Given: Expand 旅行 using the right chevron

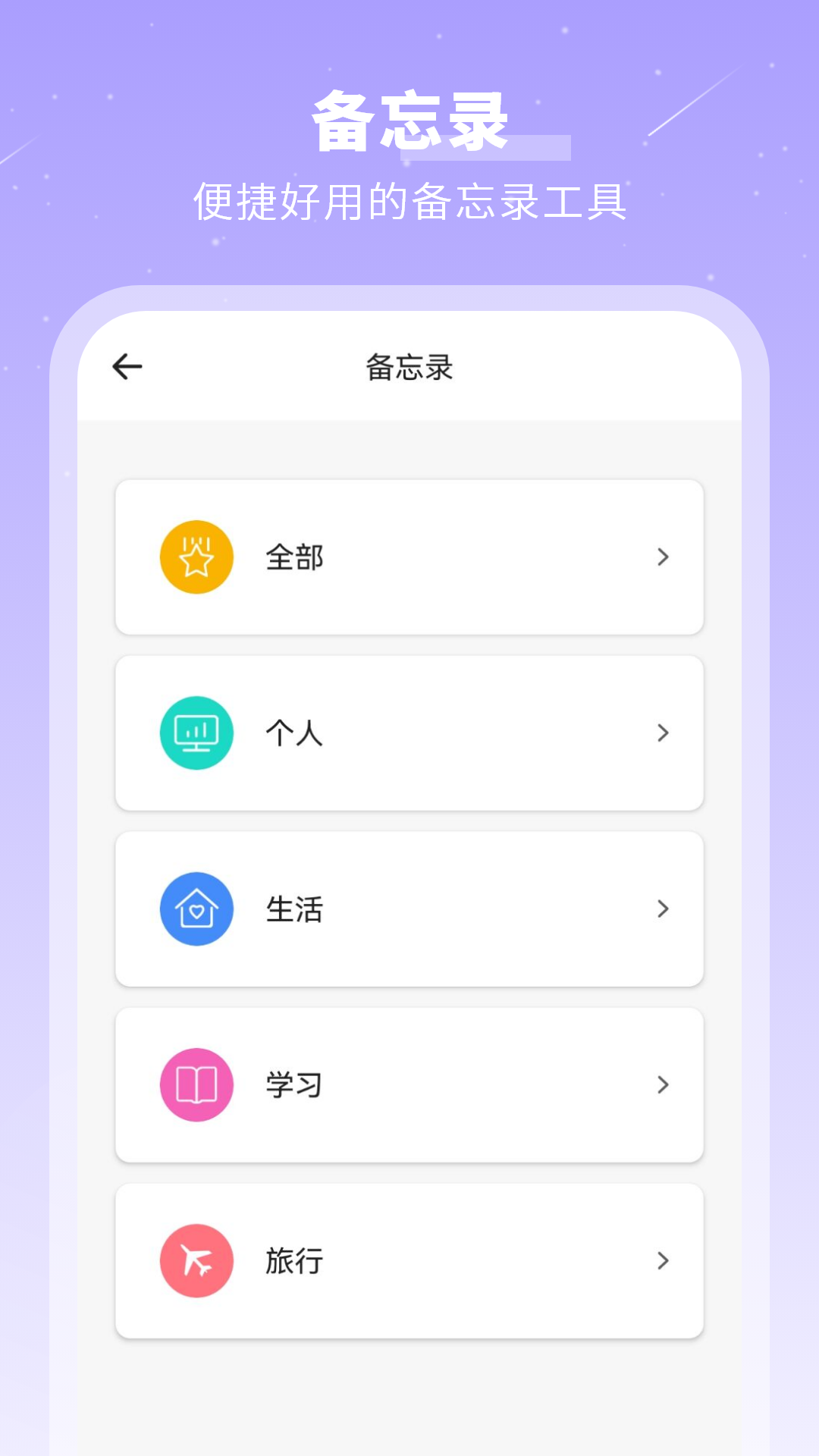Looking at the screenshot, I should click(x=663, y=1260).
